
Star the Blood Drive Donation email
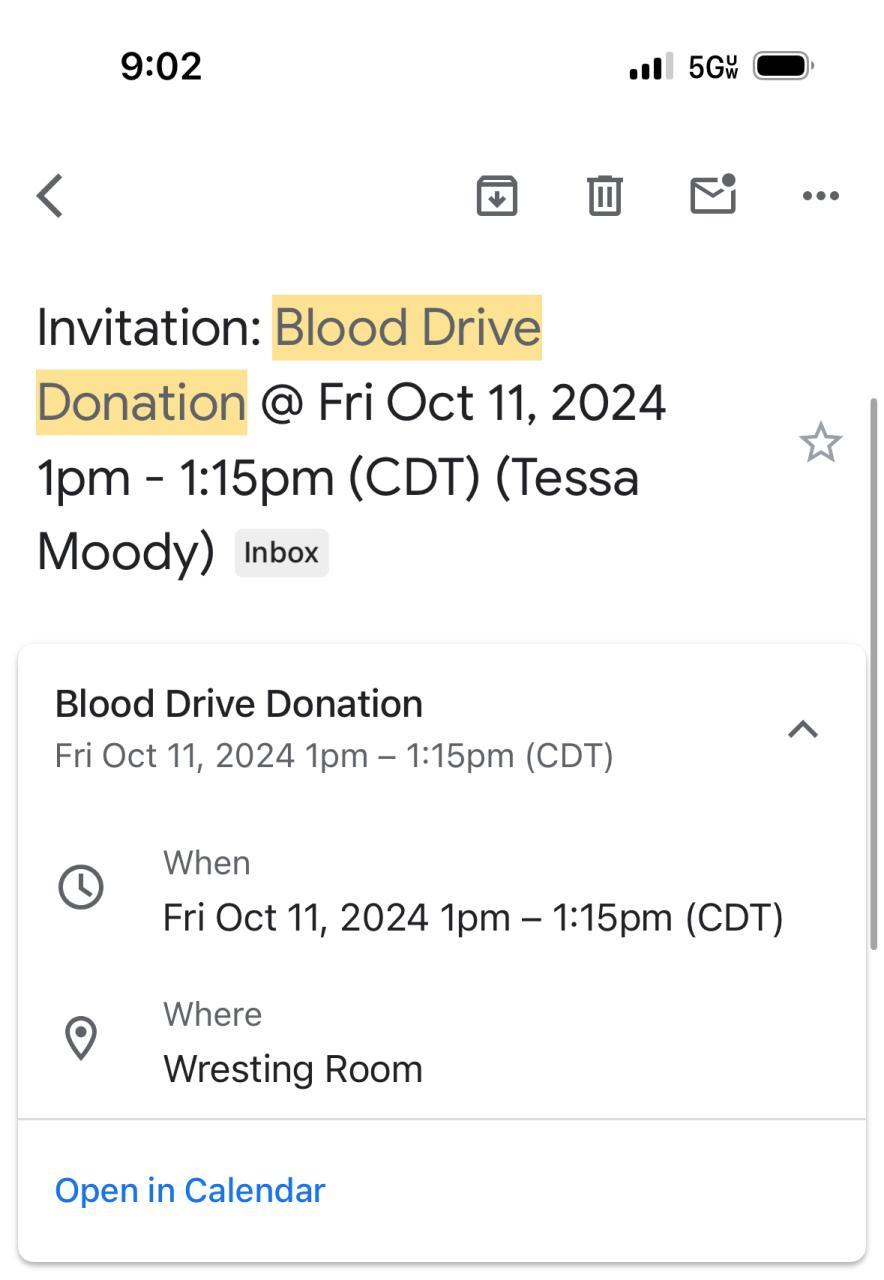[x=821, y=442]
